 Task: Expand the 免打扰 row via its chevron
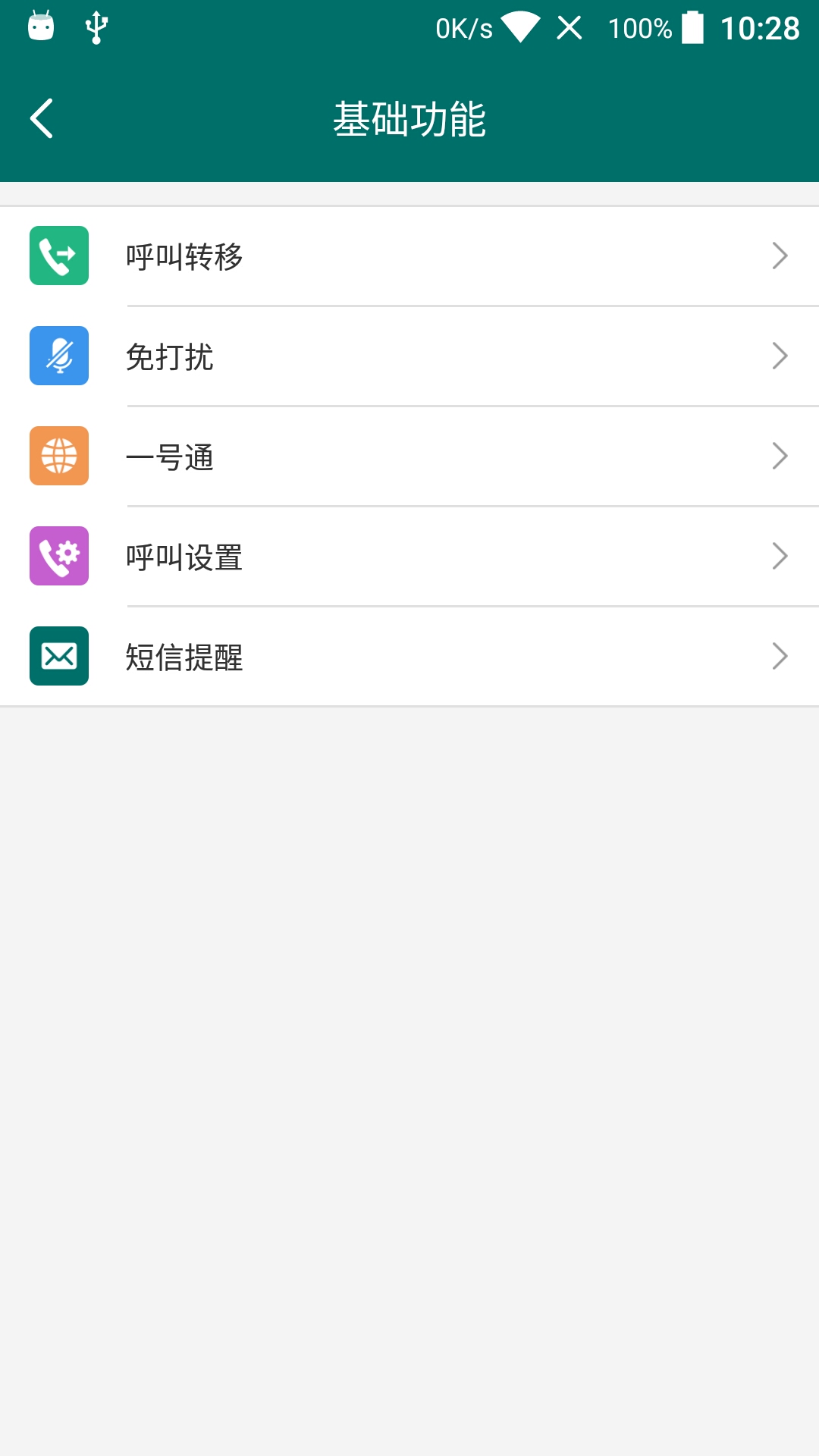[x=780, y=356]
